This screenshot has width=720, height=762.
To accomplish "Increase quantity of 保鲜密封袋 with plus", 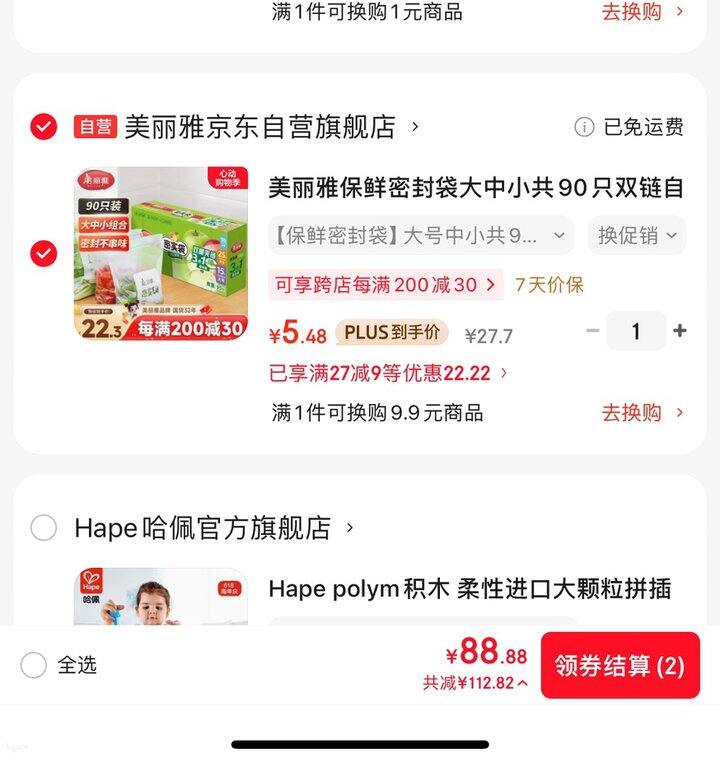I will (x=680, y=331).
